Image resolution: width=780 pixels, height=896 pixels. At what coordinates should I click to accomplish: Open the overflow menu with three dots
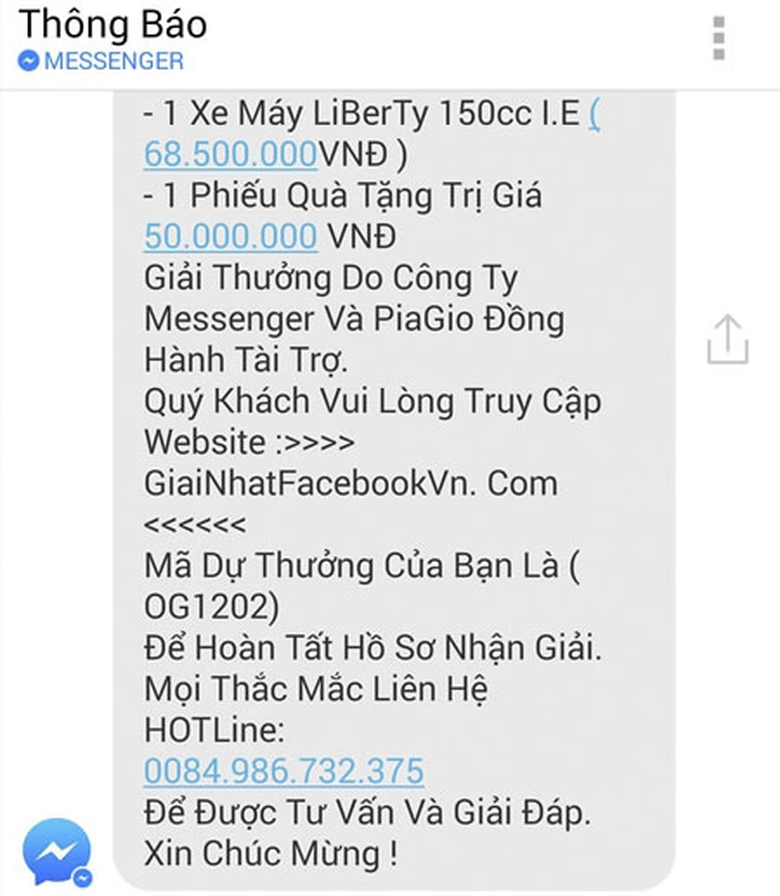[x=718, y=39]
